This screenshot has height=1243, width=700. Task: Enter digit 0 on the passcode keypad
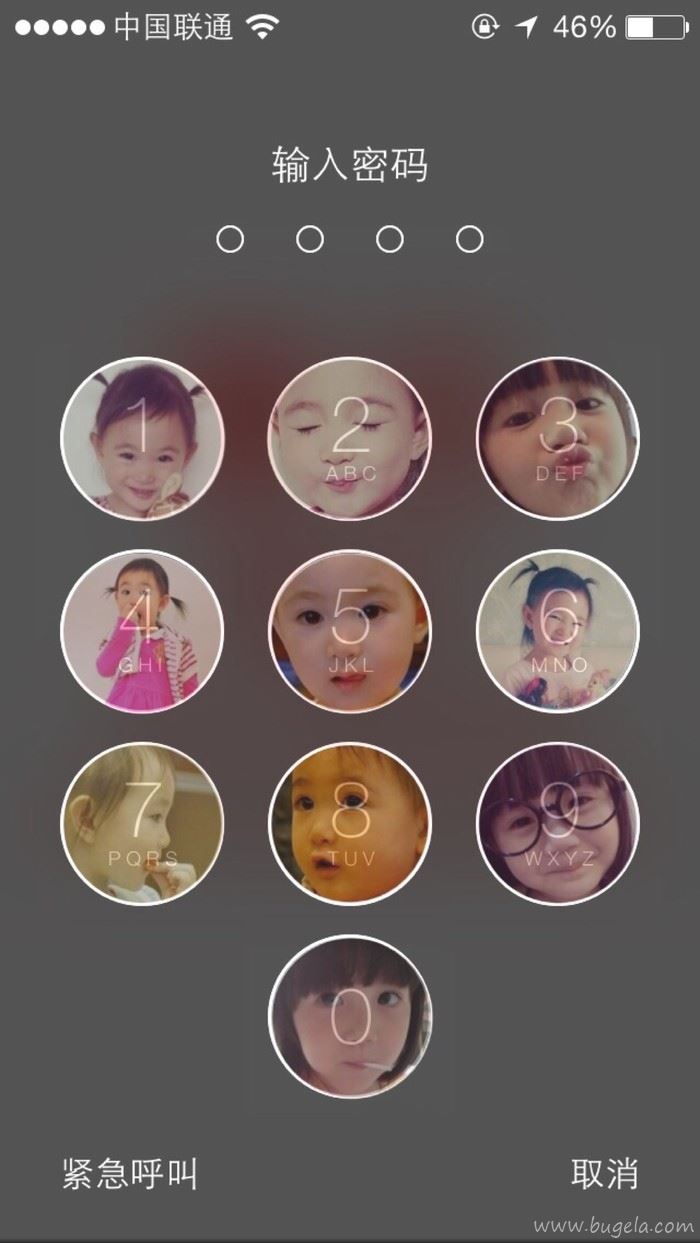point(350,1016)
